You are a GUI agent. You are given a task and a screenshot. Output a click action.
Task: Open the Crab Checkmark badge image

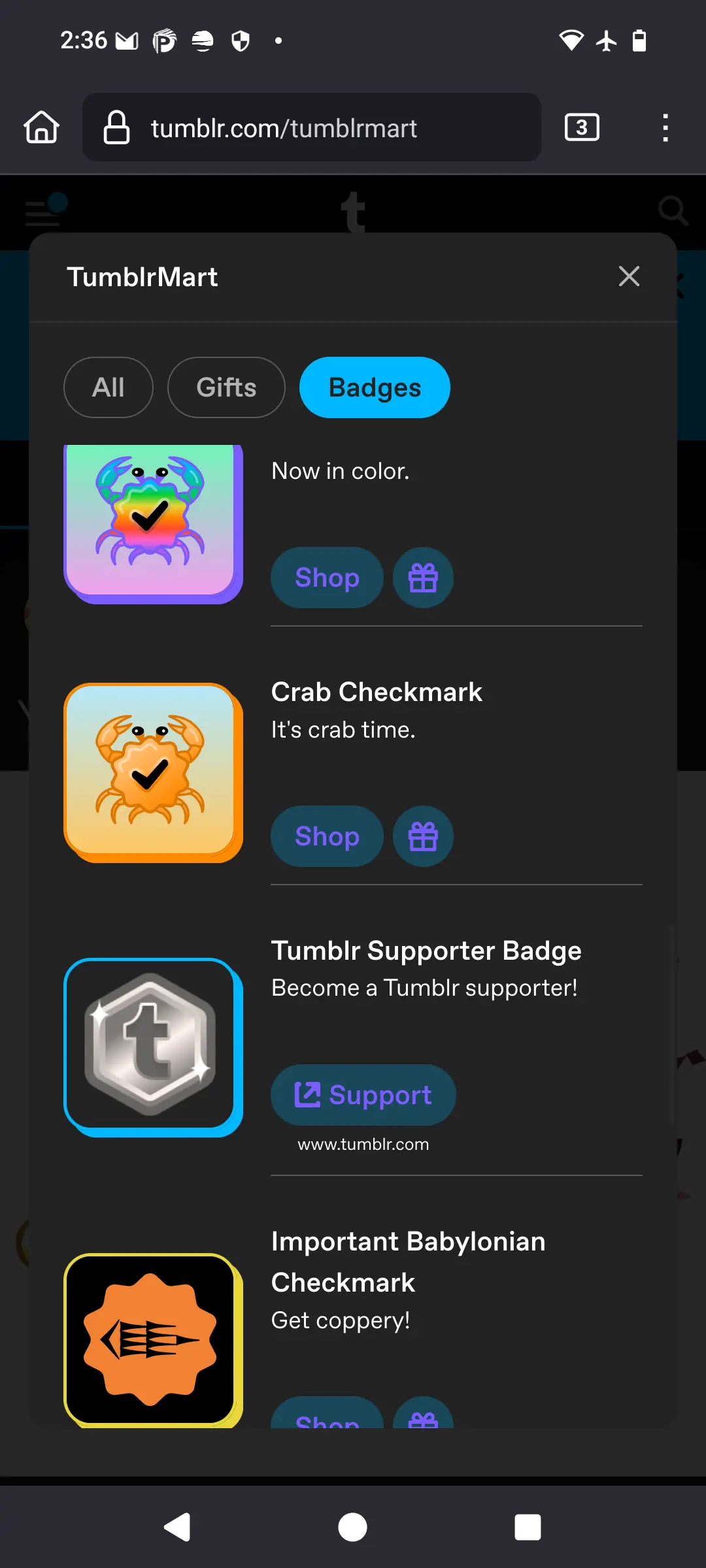(153, 772)
